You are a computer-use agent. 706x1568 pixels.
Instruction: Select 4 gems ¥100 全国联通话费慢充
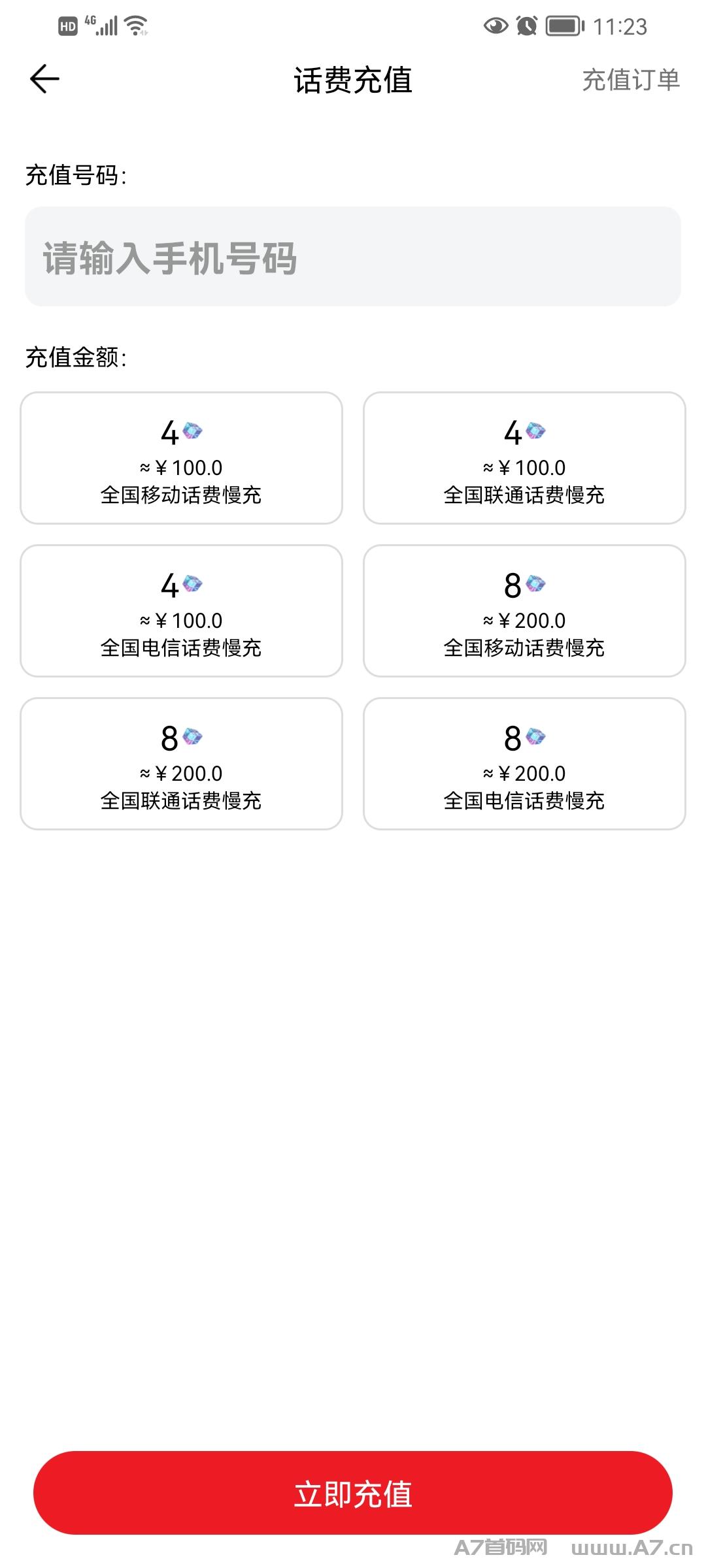[x=524, y=458]
